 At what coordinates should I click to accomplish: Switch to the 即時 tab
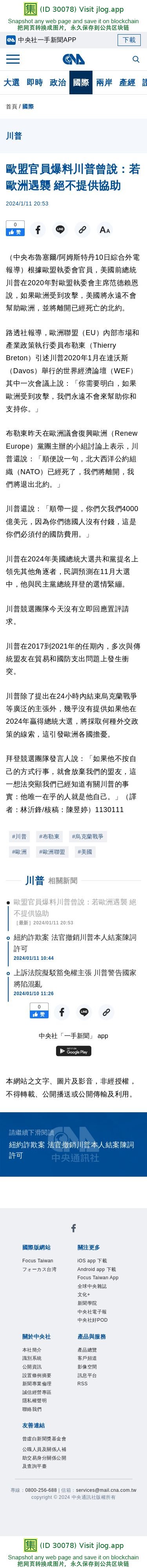34,82
